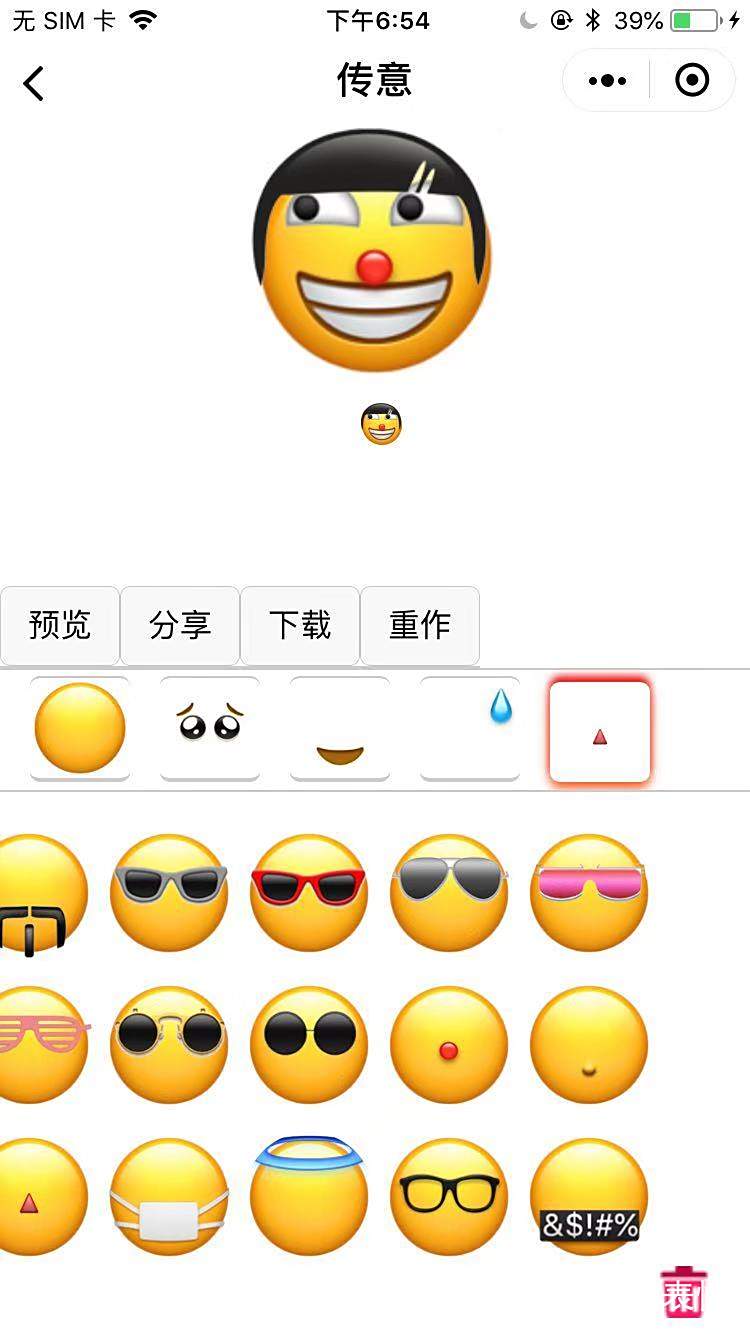Go back using the top-left arrow
The height and width of the screenshot is (1334, 750).
click(34, 83)
